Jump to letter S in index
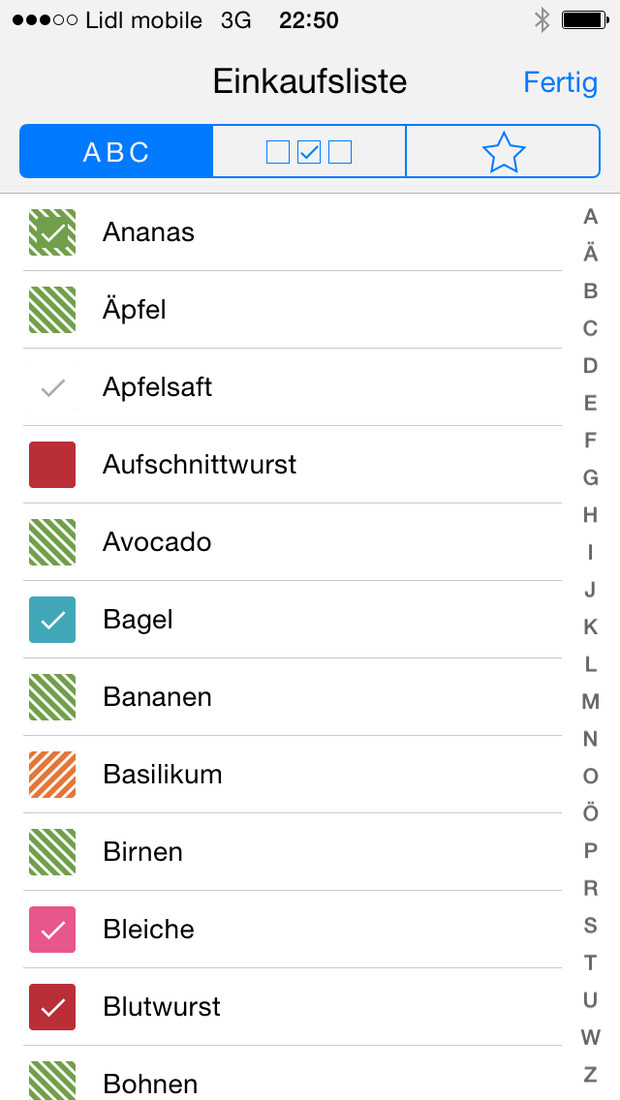The height and width of the screenshot is (1100, 620). 591,925
